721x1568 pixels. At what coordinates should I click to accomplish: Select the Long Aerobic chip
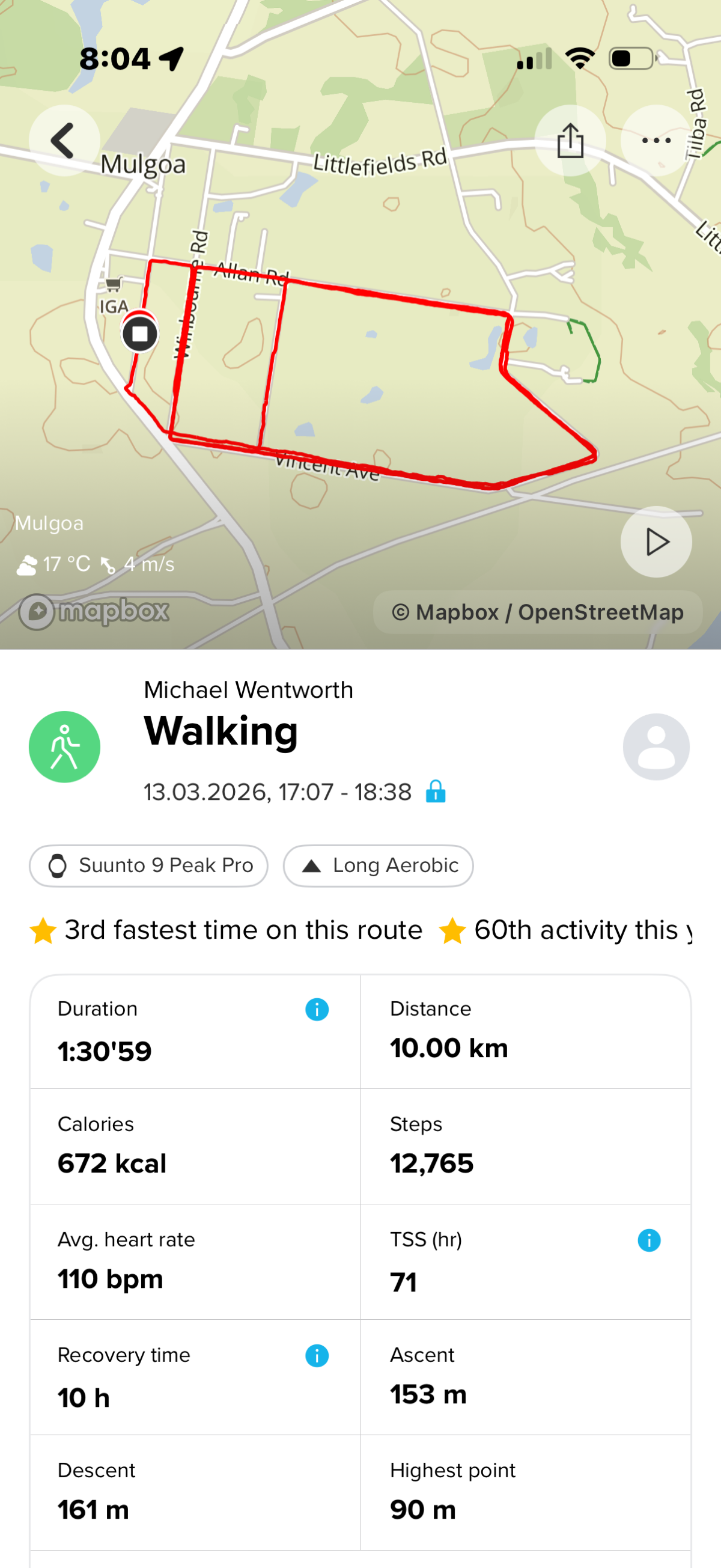[x=378, y=865]
